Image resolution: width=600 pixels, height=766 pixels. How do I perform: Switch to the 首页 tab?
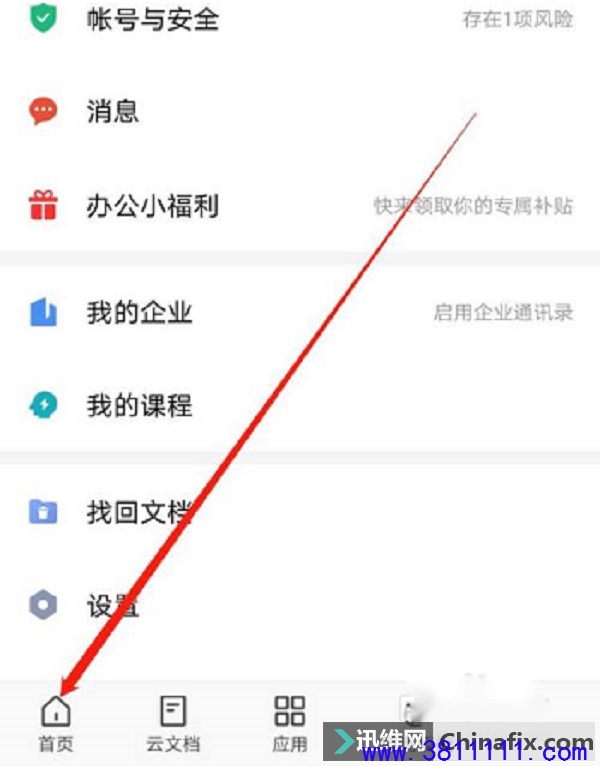tap(56, 724)
